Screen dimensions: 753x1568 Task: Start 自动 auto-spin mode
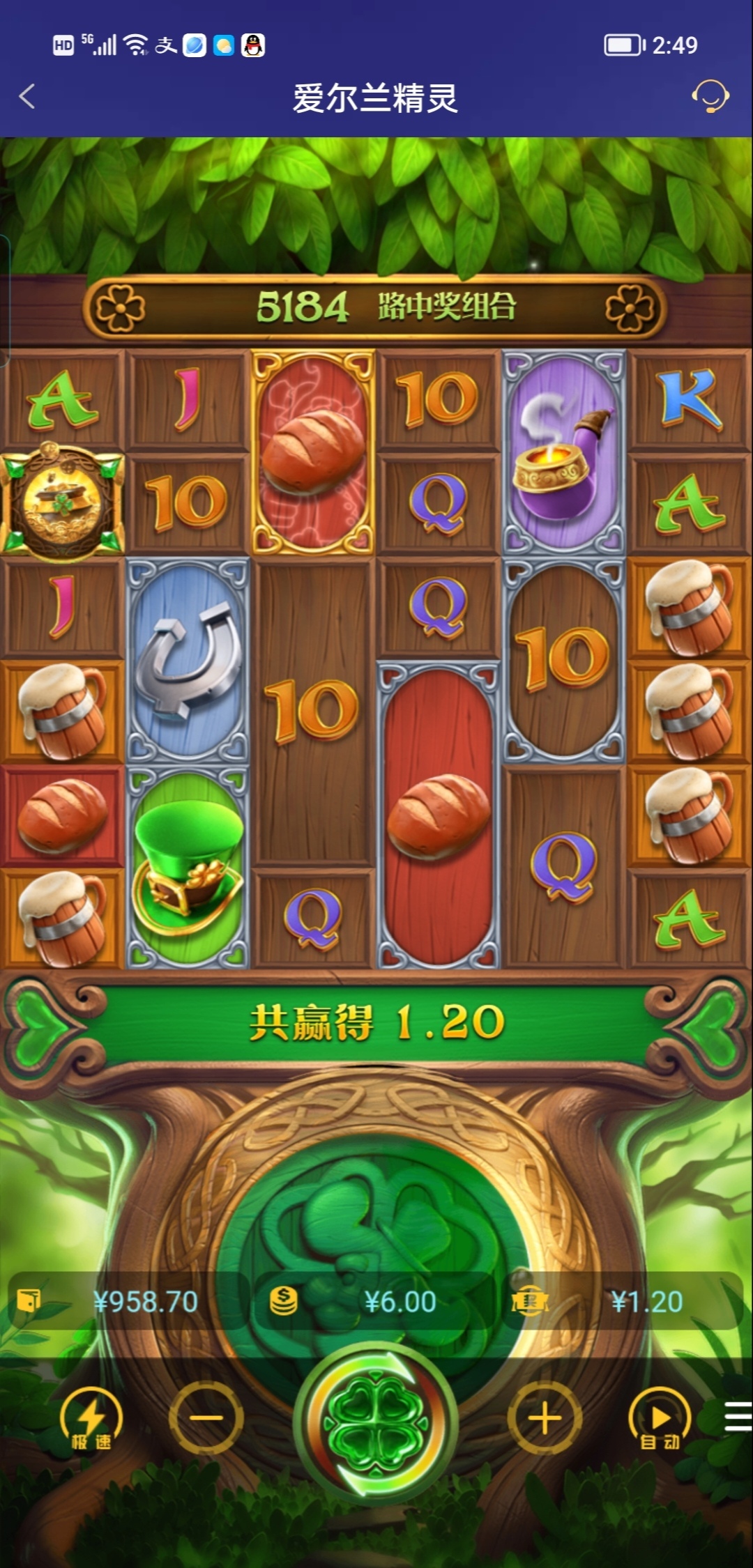click(660, 1419)
